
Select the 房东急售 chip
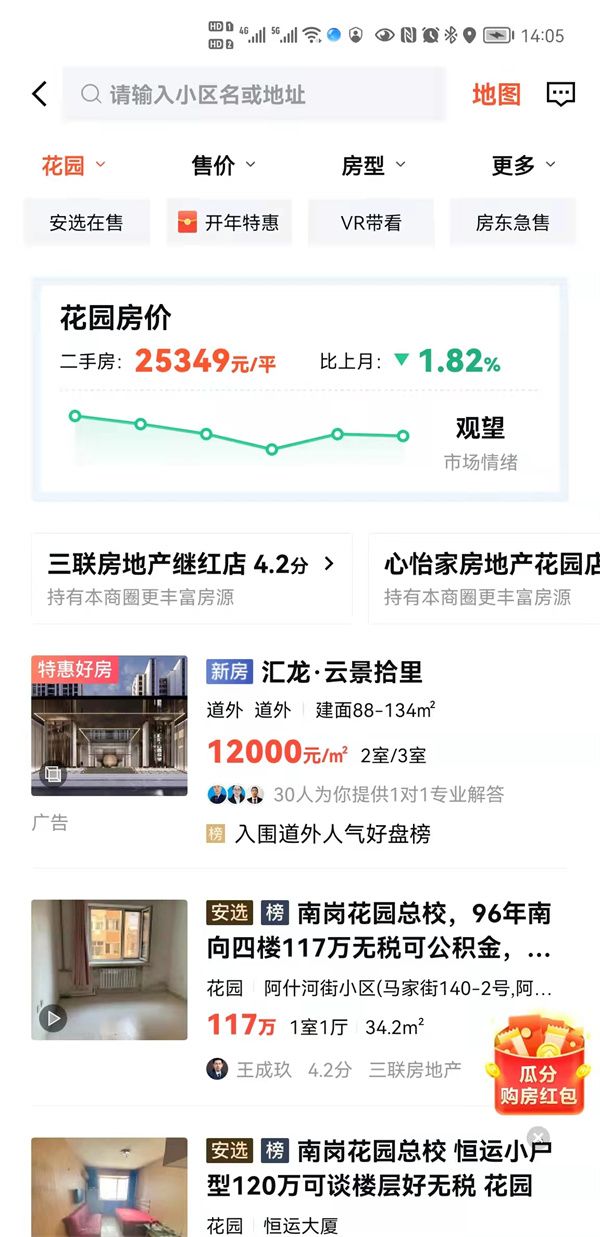(512, 223)
